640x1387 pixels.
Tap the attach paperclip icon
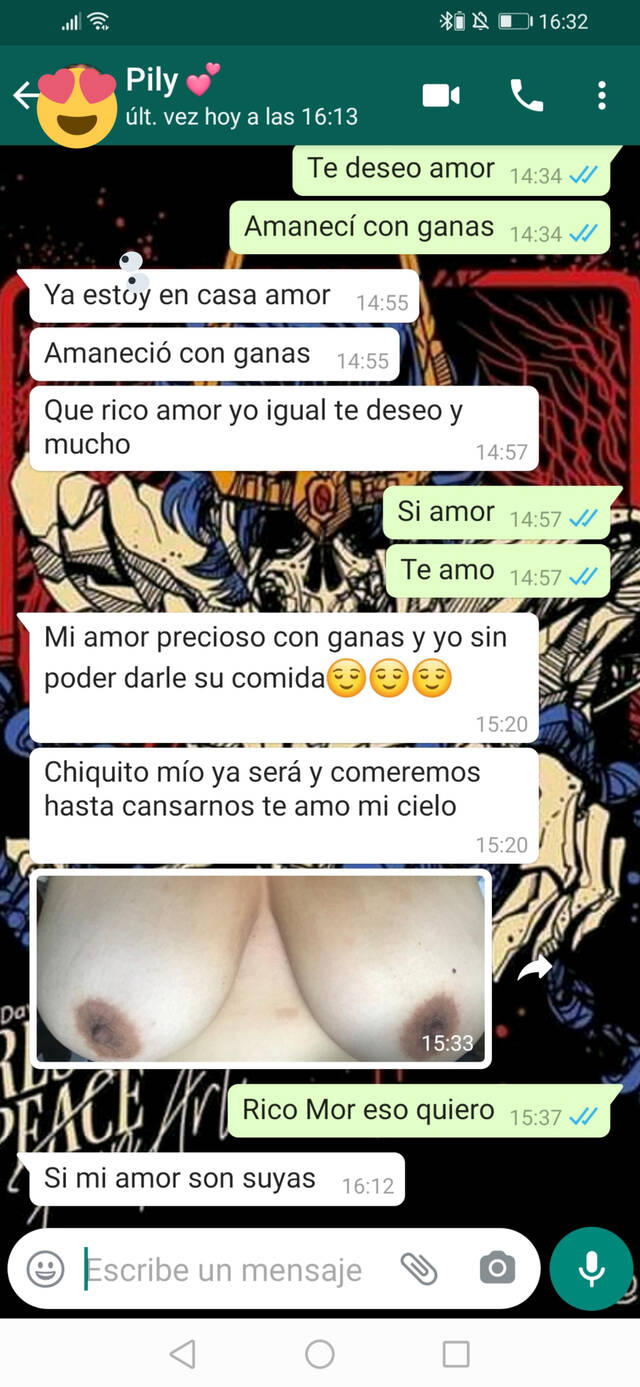click(419, 1269)
